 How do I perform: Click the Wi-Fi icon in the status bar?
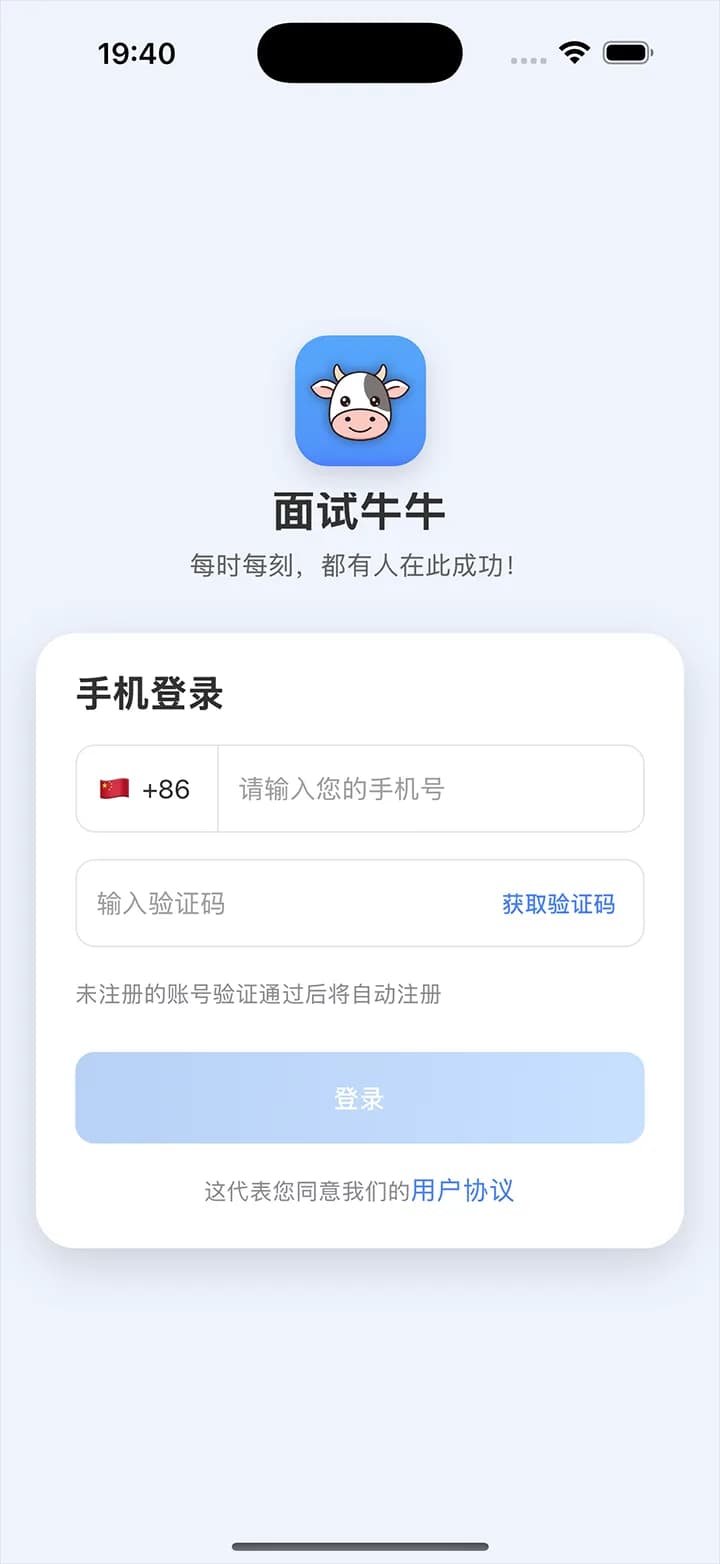[x=574, y=52]
